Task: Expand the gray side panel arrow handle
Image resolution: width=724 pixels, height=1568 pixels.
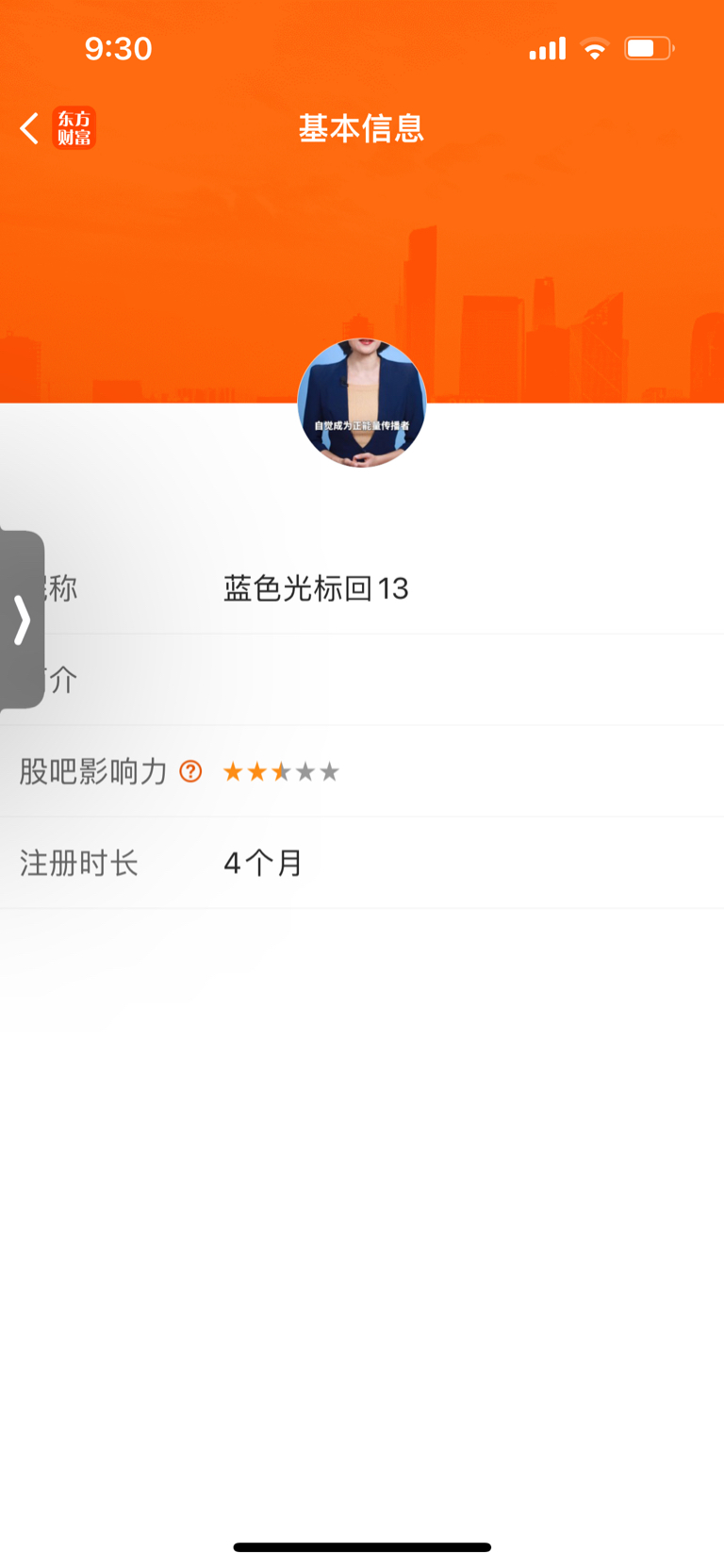Action: 22,619
